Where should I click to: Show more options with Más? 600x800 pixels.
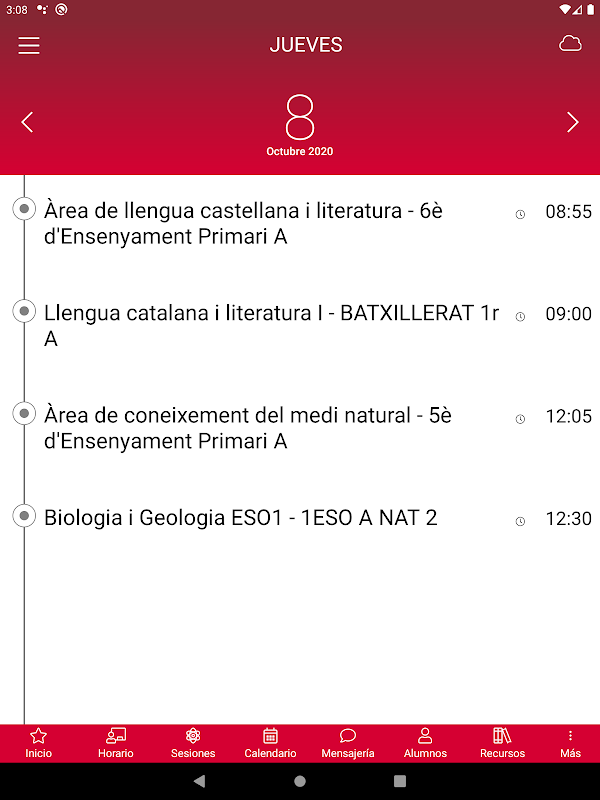click(x=570, y=743)
